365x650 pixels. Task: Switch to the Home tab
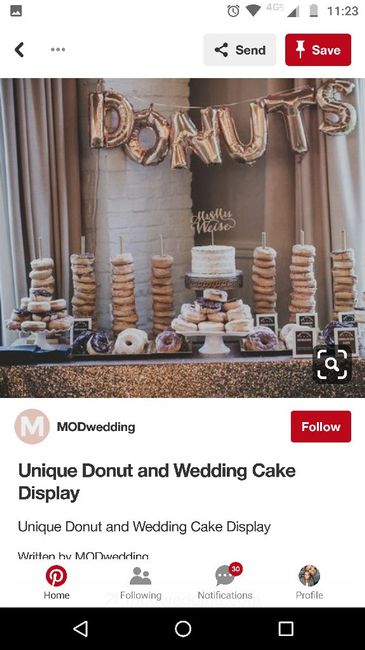click(56, 582)
